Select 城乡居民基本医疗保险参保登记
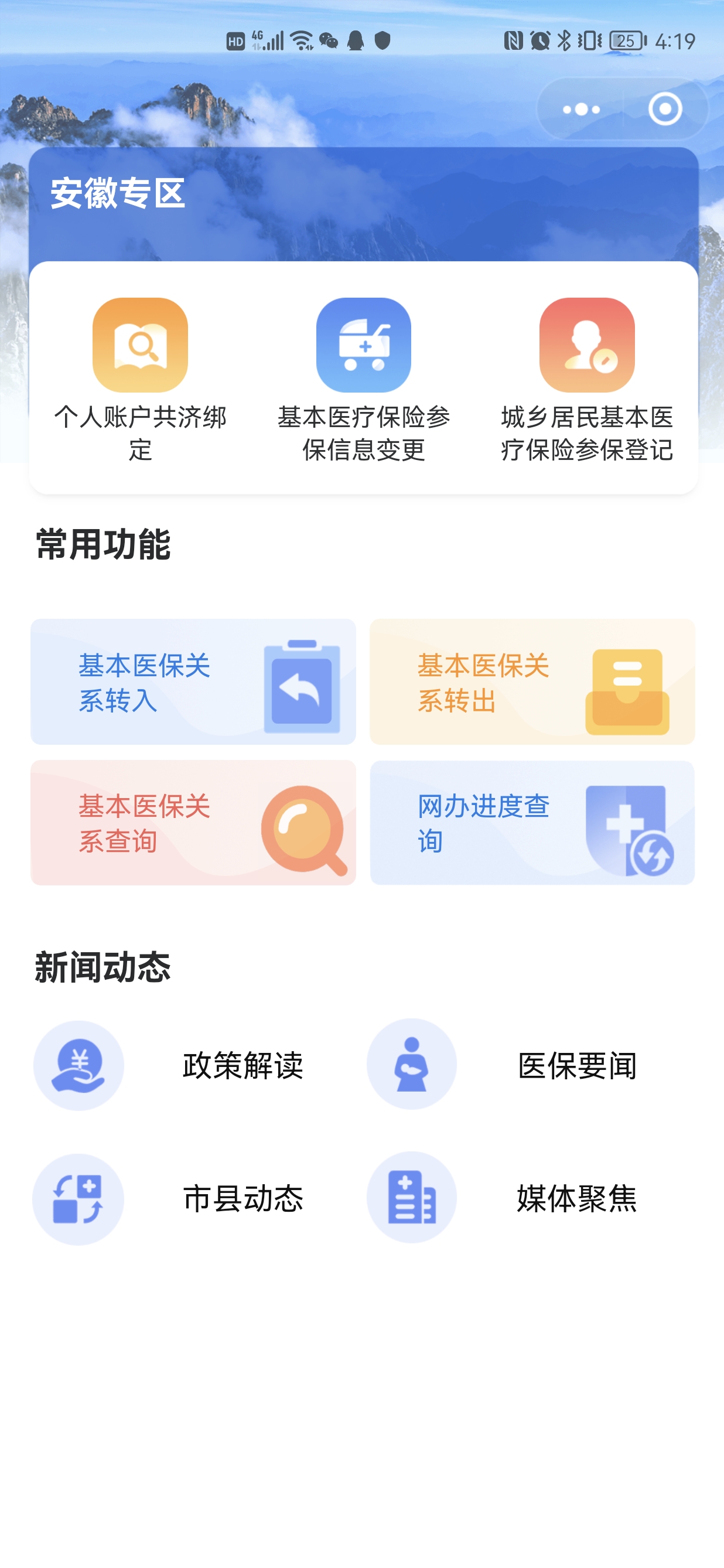 tap(586, 380)
